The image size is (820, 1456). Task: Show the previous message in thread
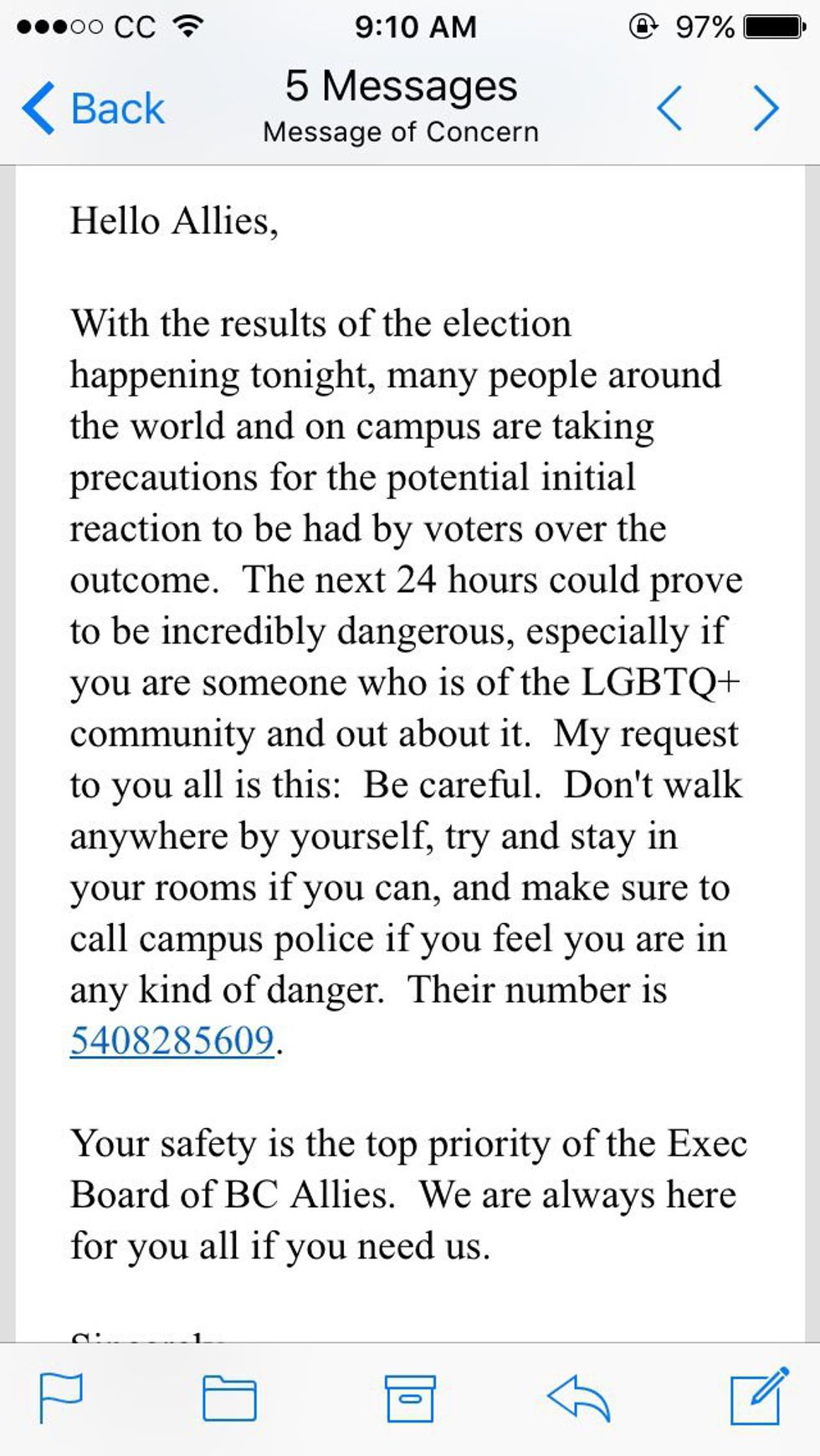click(669, 109)
